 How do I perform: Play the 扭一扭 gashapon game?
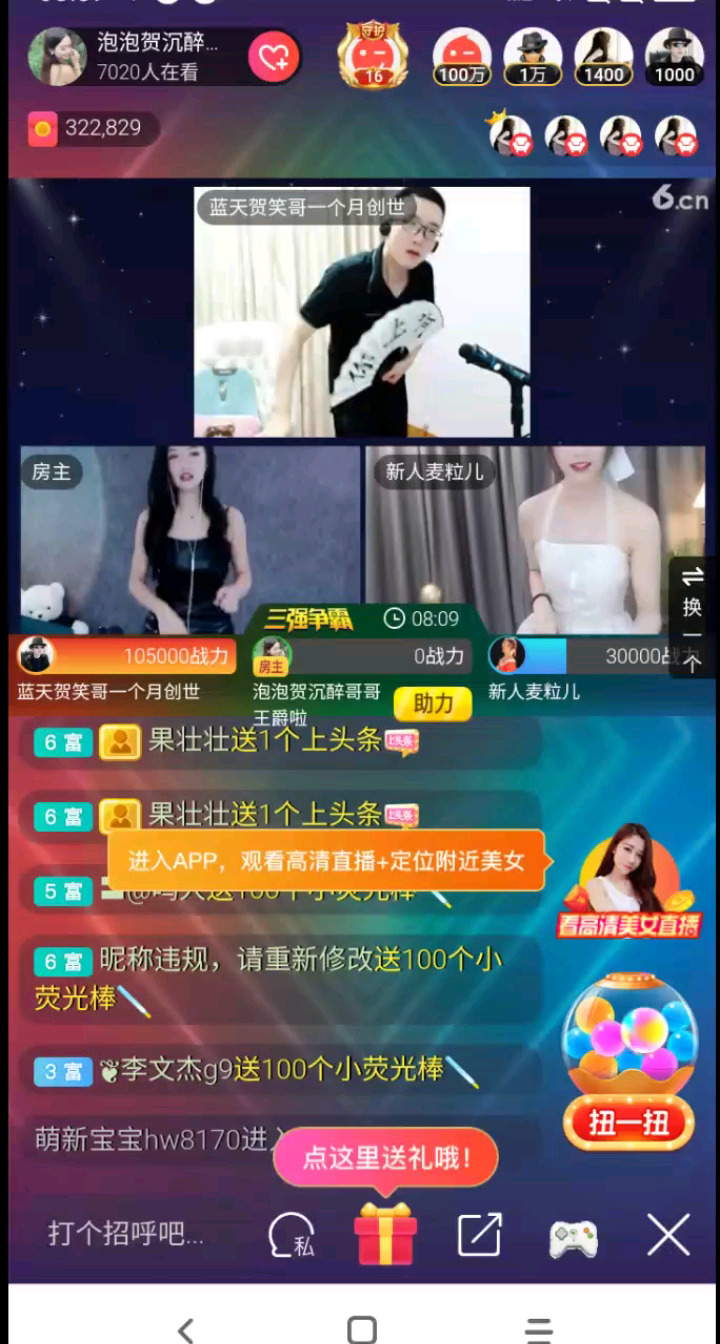click(x=628, y=1123)
